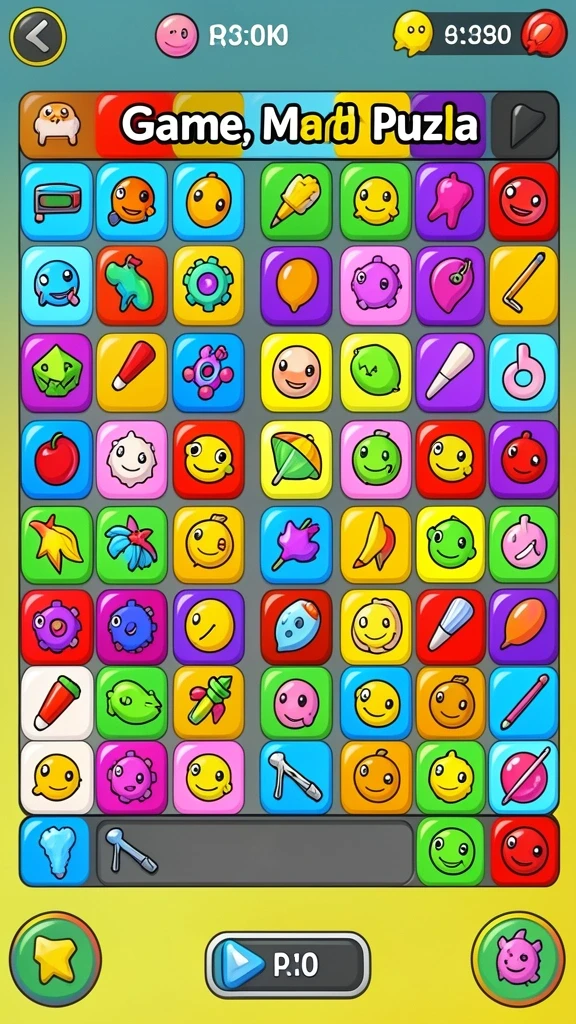Tap the owl avatar on the banner

pyautogui.click(x=57, y=124)
